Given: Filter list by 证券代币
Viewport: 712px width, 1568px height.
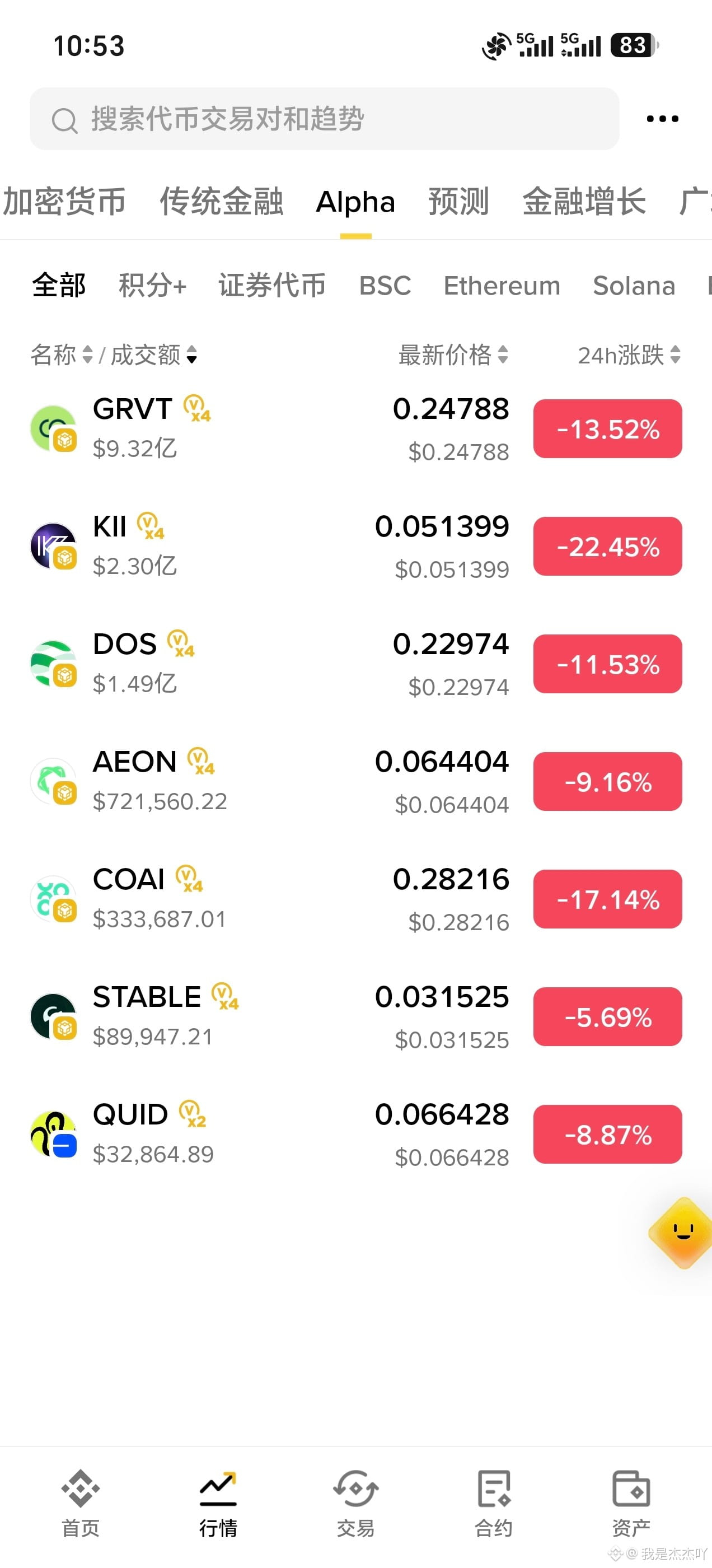Looking at the screenshot, I should tap(272, 286).
